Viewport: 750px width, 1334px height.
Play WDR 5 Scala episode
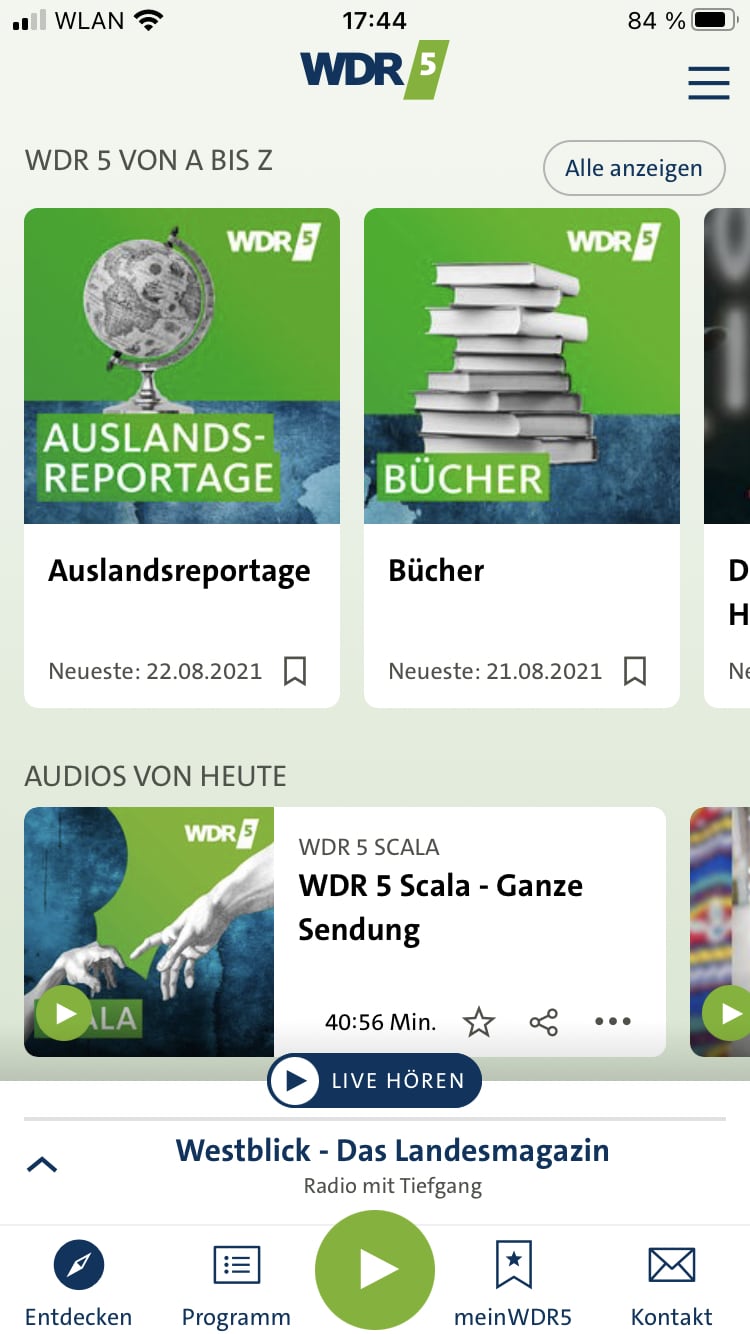click(x=65, y=1013)
